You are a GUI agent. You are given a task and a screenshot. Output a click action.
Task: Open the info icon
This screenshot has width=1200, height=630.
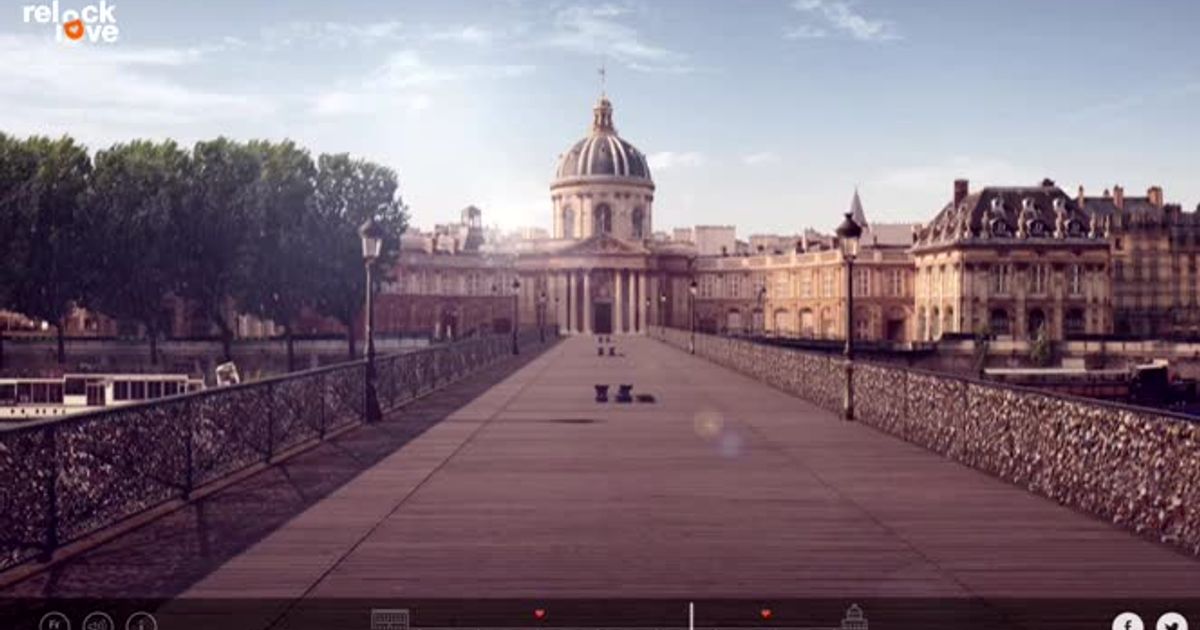click(x=141, y=623)
